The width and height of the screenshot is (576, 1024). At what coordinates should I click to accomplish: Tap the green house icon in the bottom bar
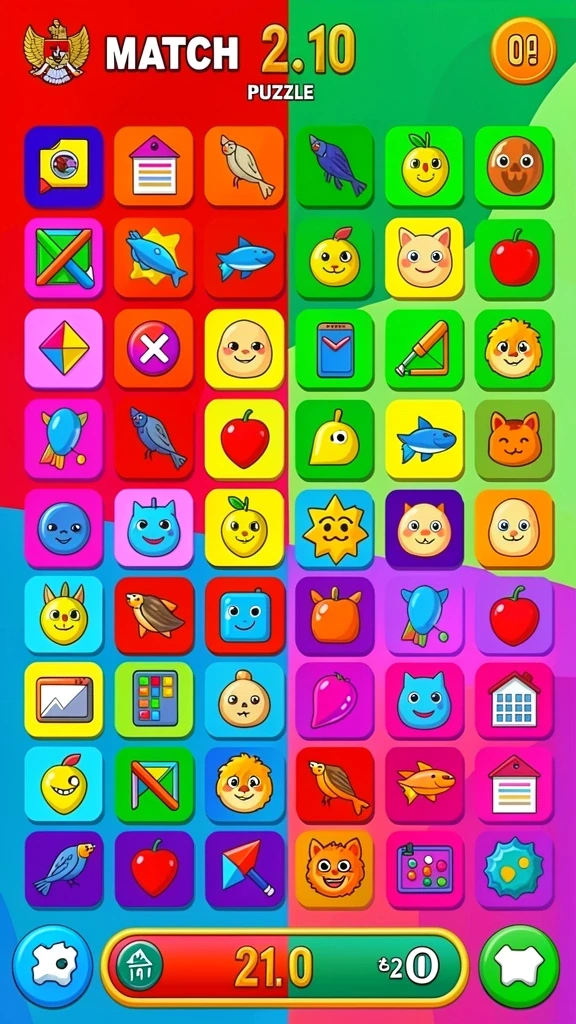point(139,967)
